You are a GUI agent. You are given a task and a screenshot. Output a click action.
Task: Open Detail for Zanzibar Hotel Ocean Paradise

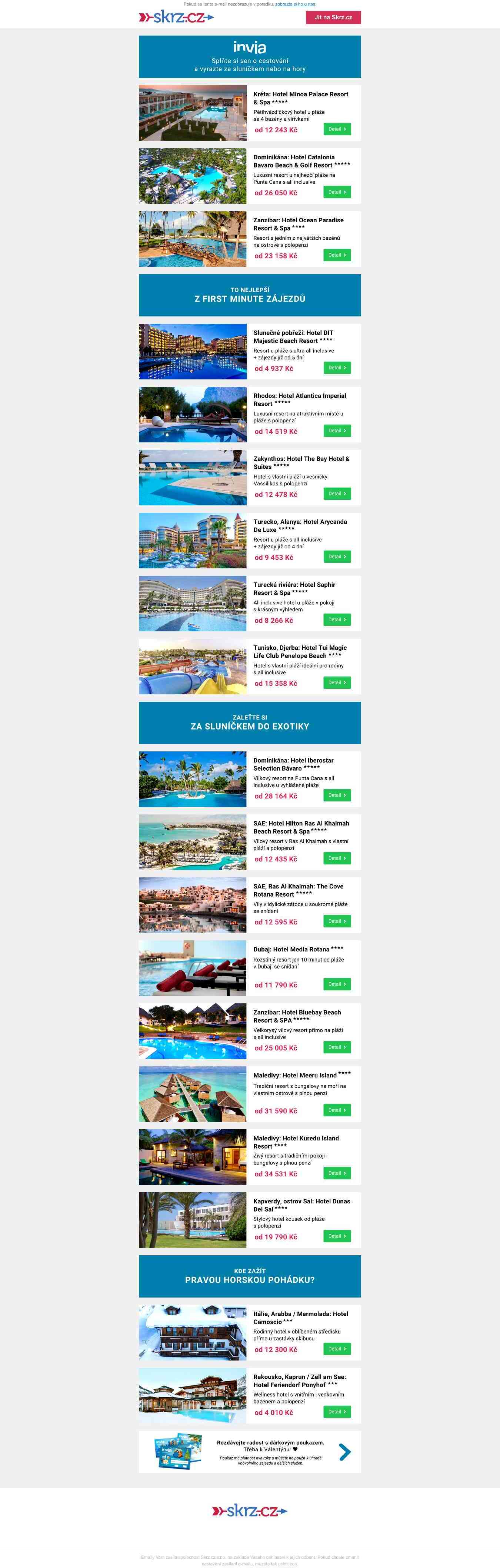click(x=337, y=255)
